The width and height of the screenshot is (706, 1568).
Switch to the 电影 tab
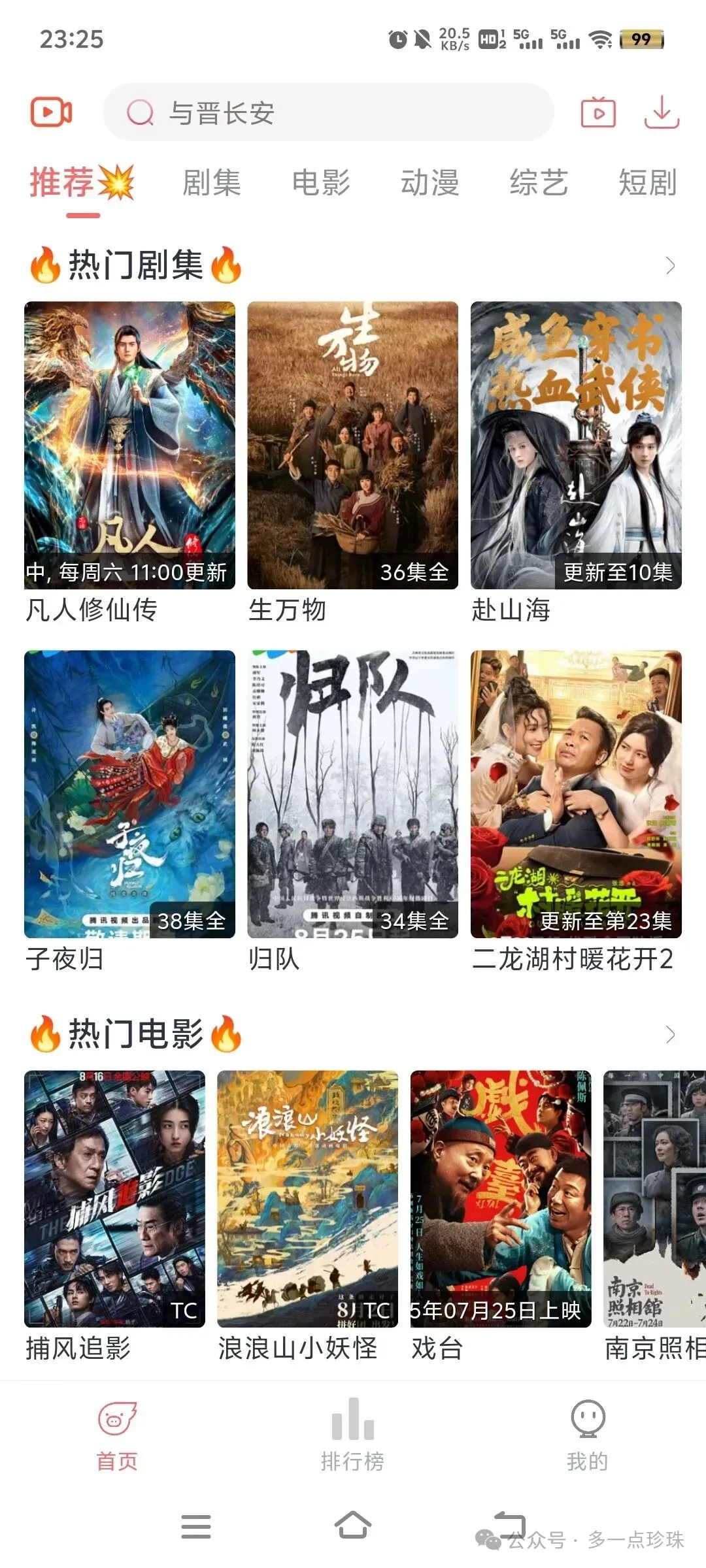(320, 182)
